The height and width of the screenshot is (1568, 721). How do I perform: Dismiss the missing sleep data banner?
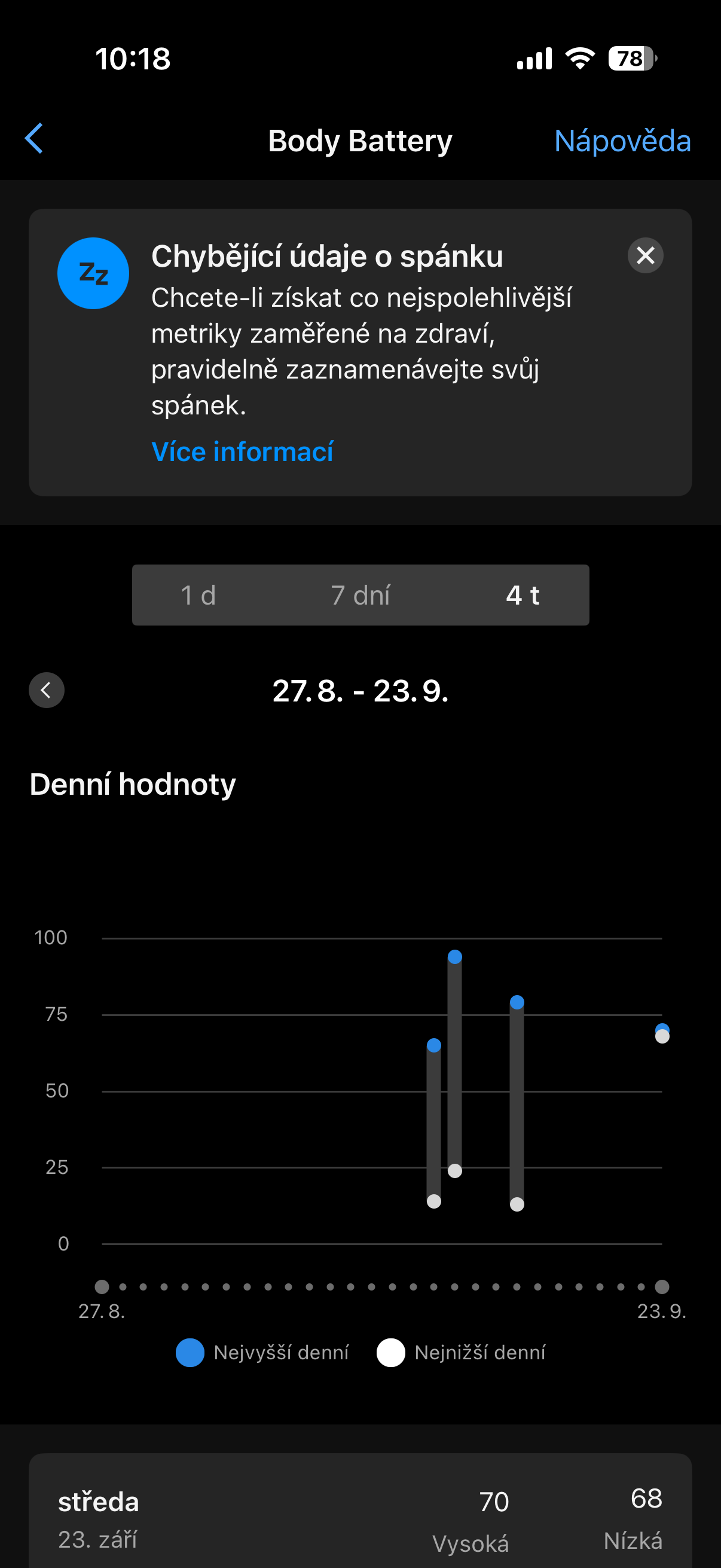(x=645, y=255)
